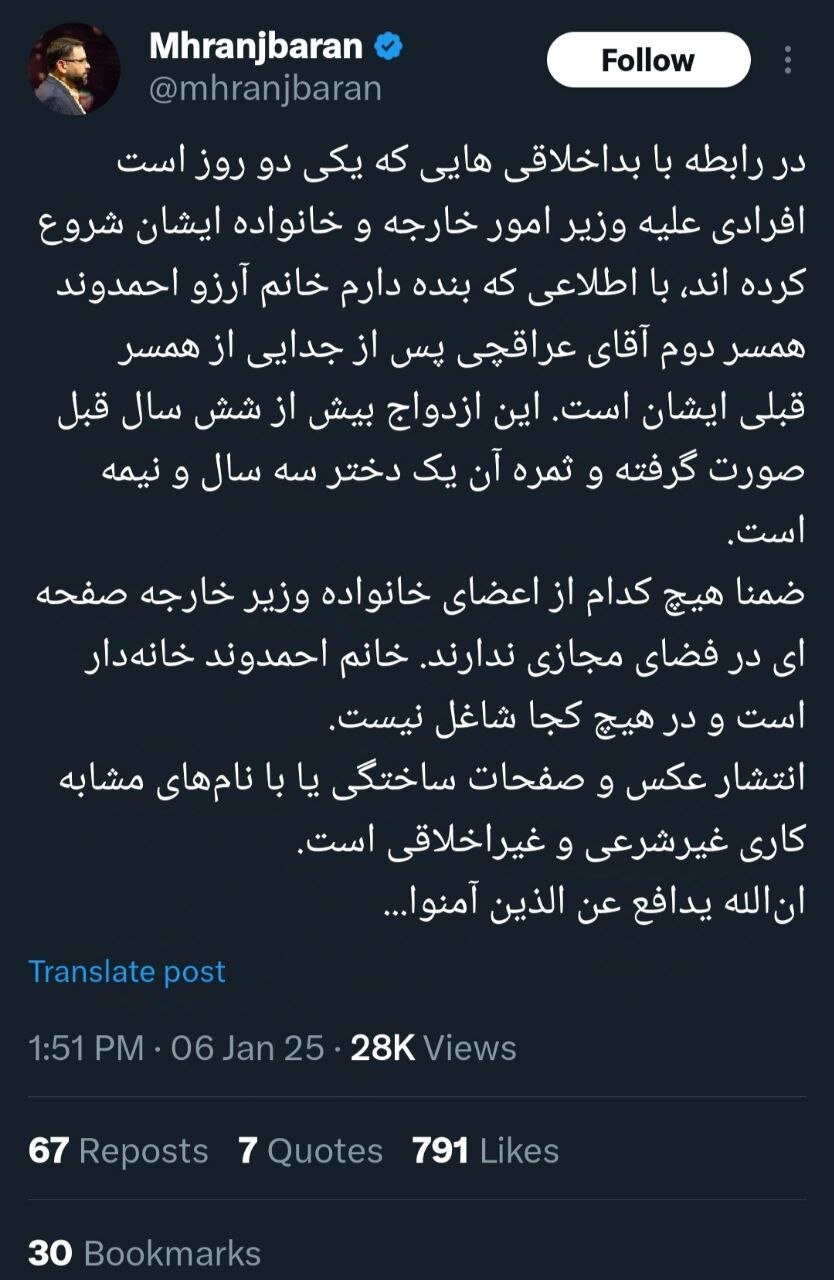Click Translate post link
Image resolution: width=834 pixels, height=1280 pixels.
pyautogui.click(x=128, y=970)
